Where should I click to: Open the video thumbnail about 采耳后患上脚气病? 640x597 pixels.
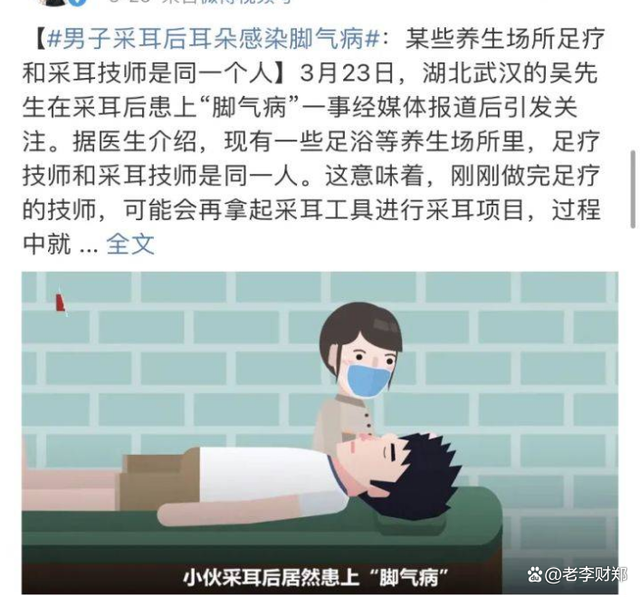tap(320, 430)
